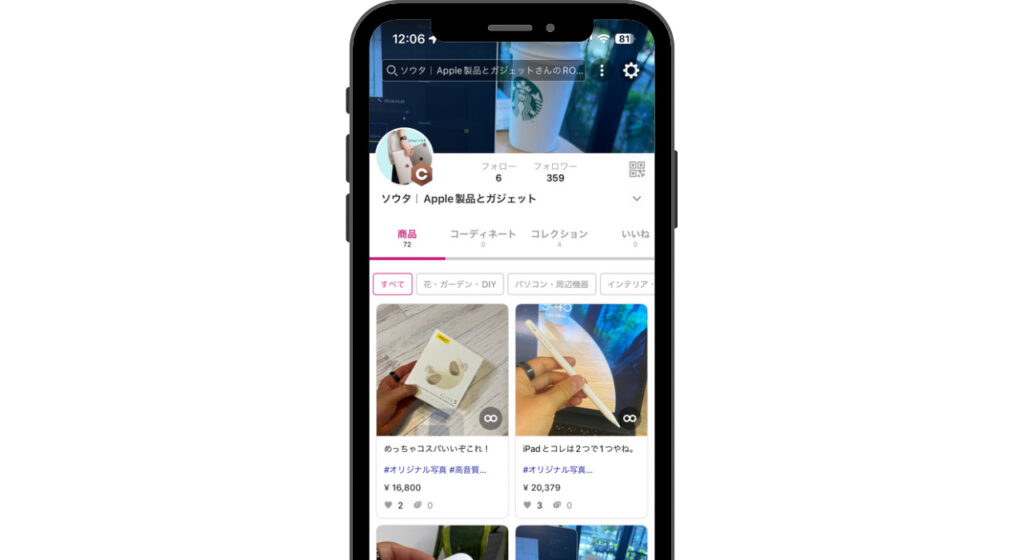The image size is (1024, 560).
Task: Switch to the いいね tab
Action: click(x=634, y=238)
